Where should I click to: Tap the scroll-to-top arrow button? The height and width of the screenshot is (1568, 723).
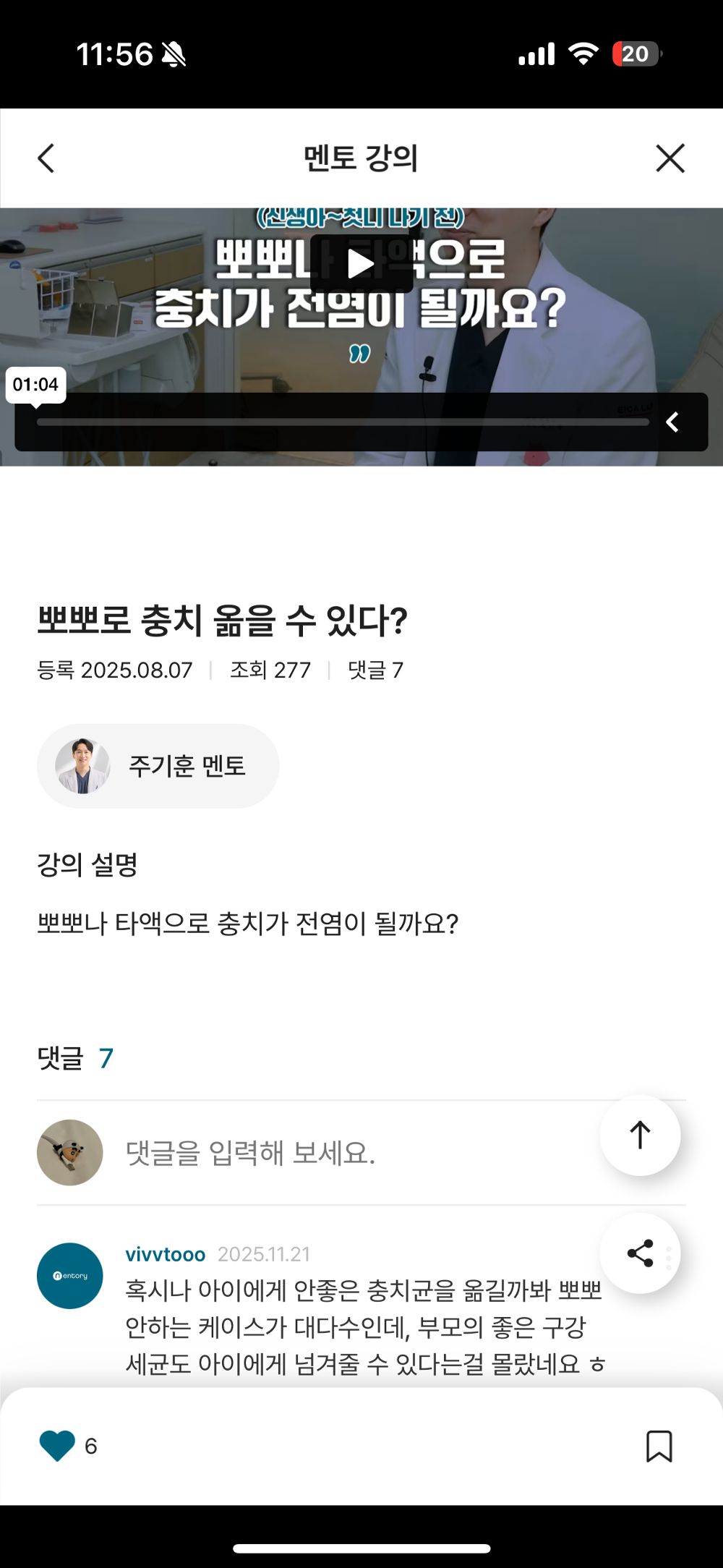tap(640, 1135)
